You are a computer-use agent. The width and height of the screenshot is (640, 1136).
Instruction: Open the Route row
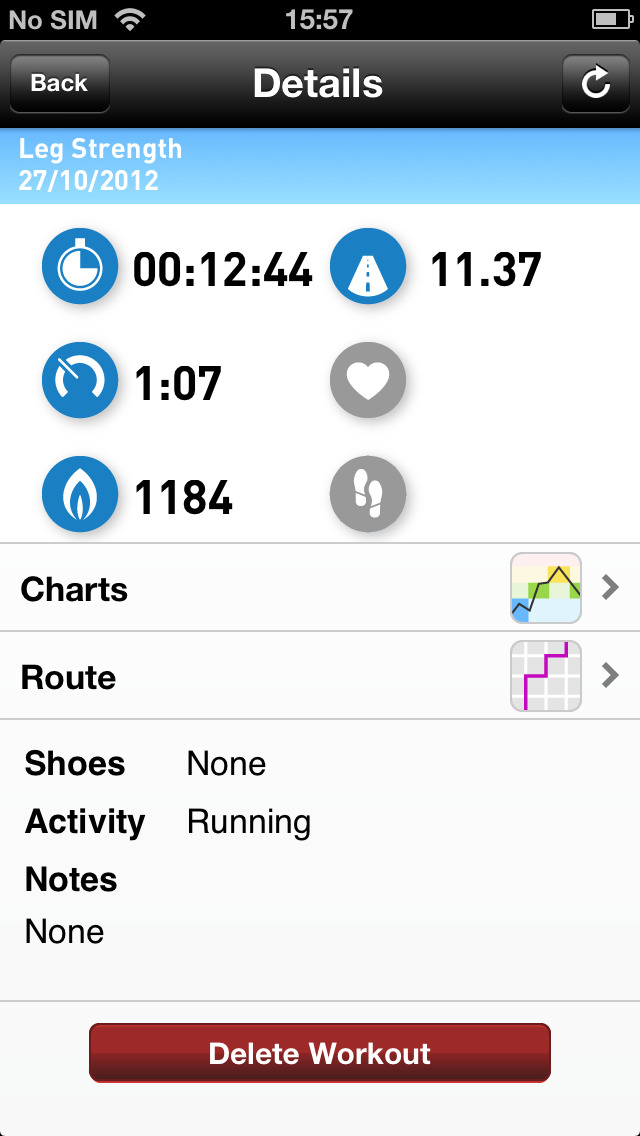(x=320, y=676)
